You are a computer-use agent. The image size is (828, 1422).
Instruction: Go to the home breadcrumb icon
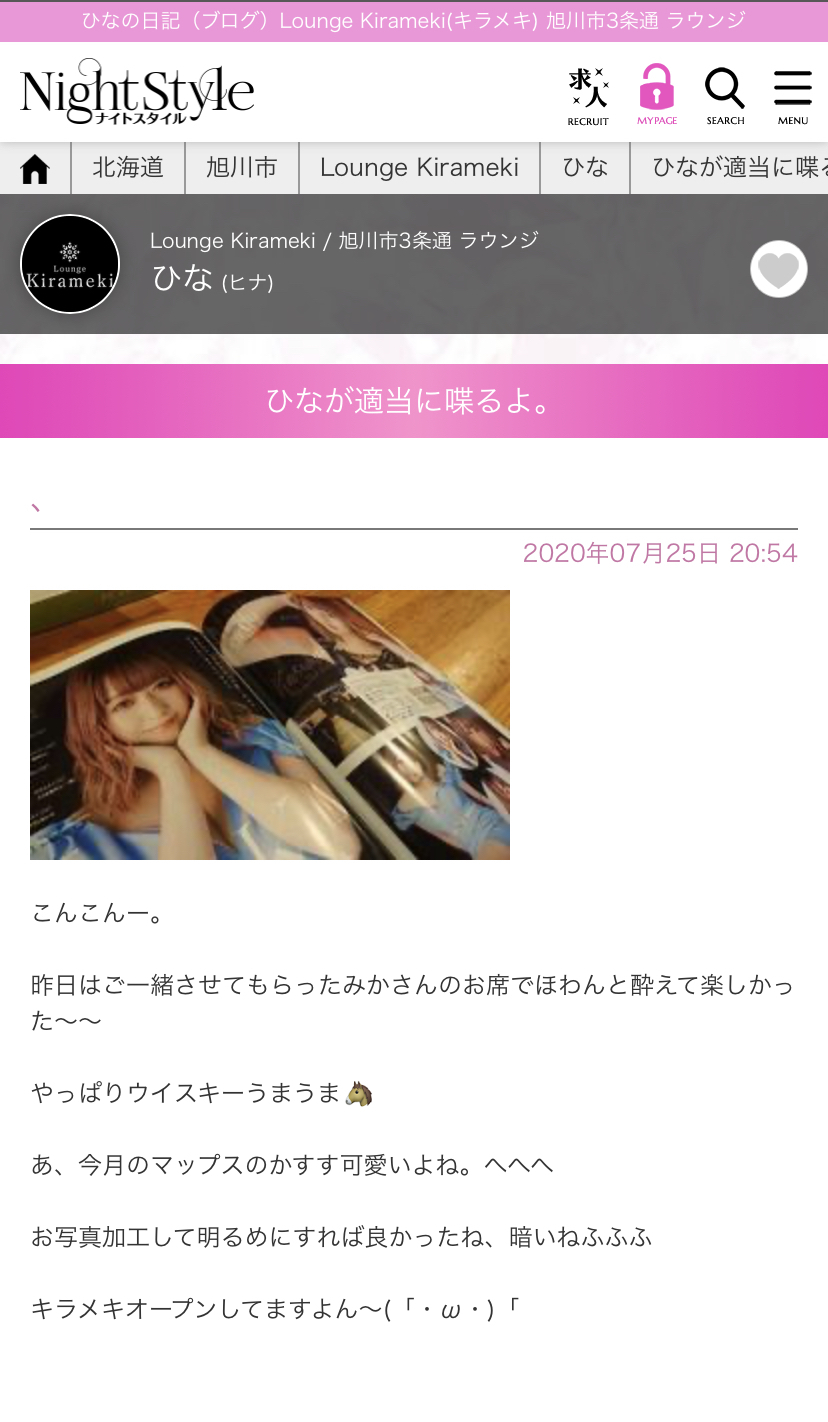click(35, 168)
